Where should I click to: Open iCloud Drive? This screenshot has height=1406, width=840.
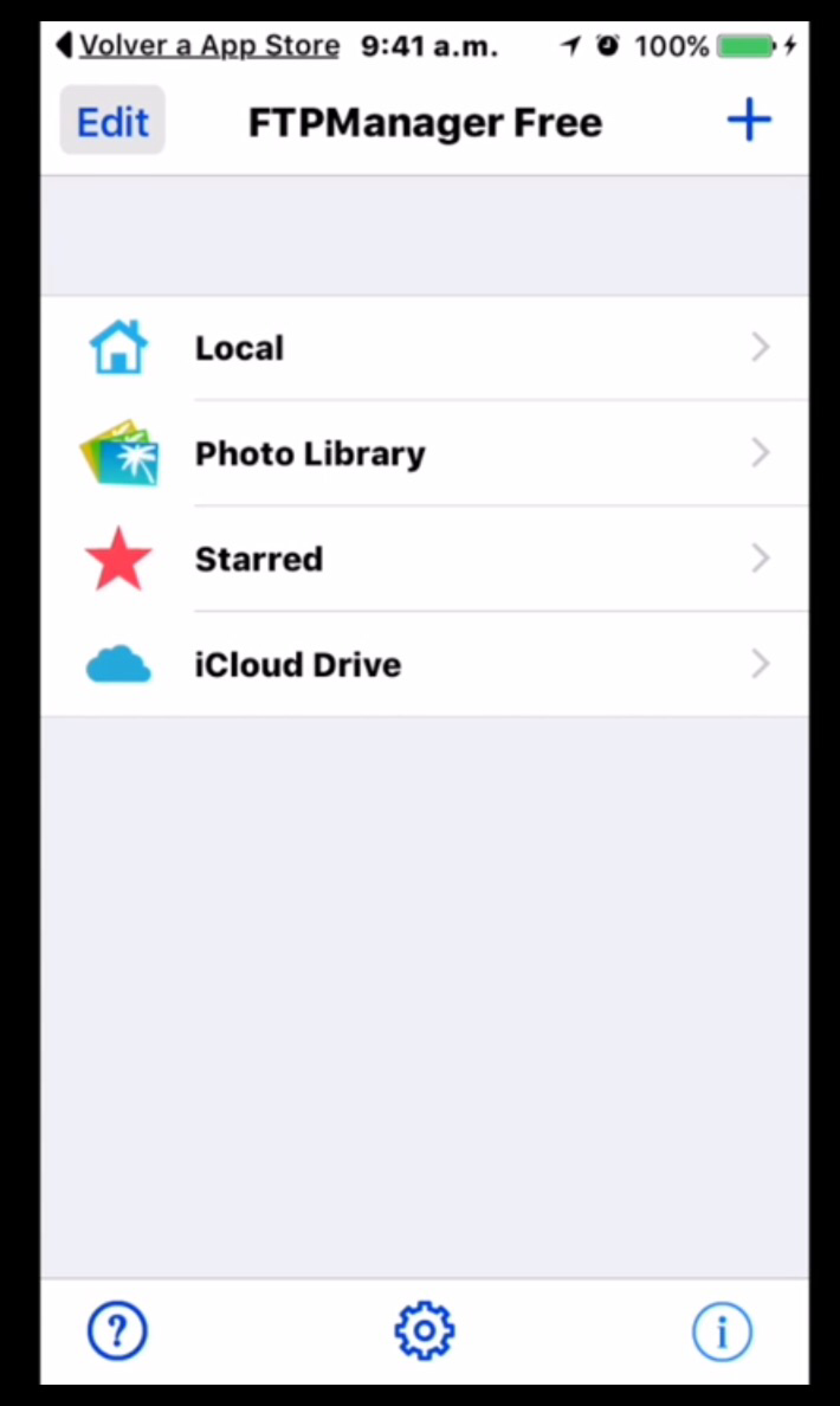click(424, 664)
